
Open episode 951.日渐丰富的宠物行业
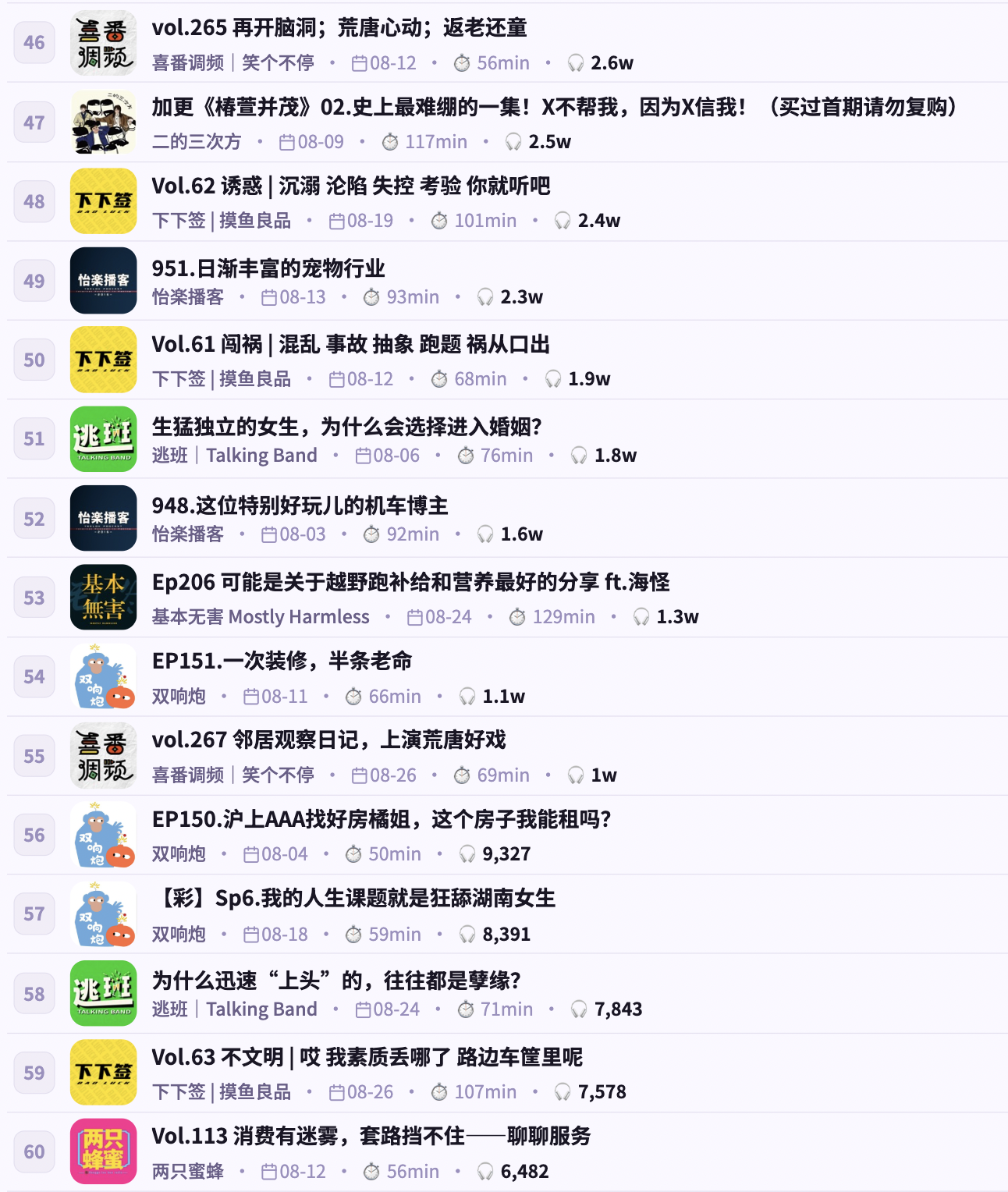[268, 268]
